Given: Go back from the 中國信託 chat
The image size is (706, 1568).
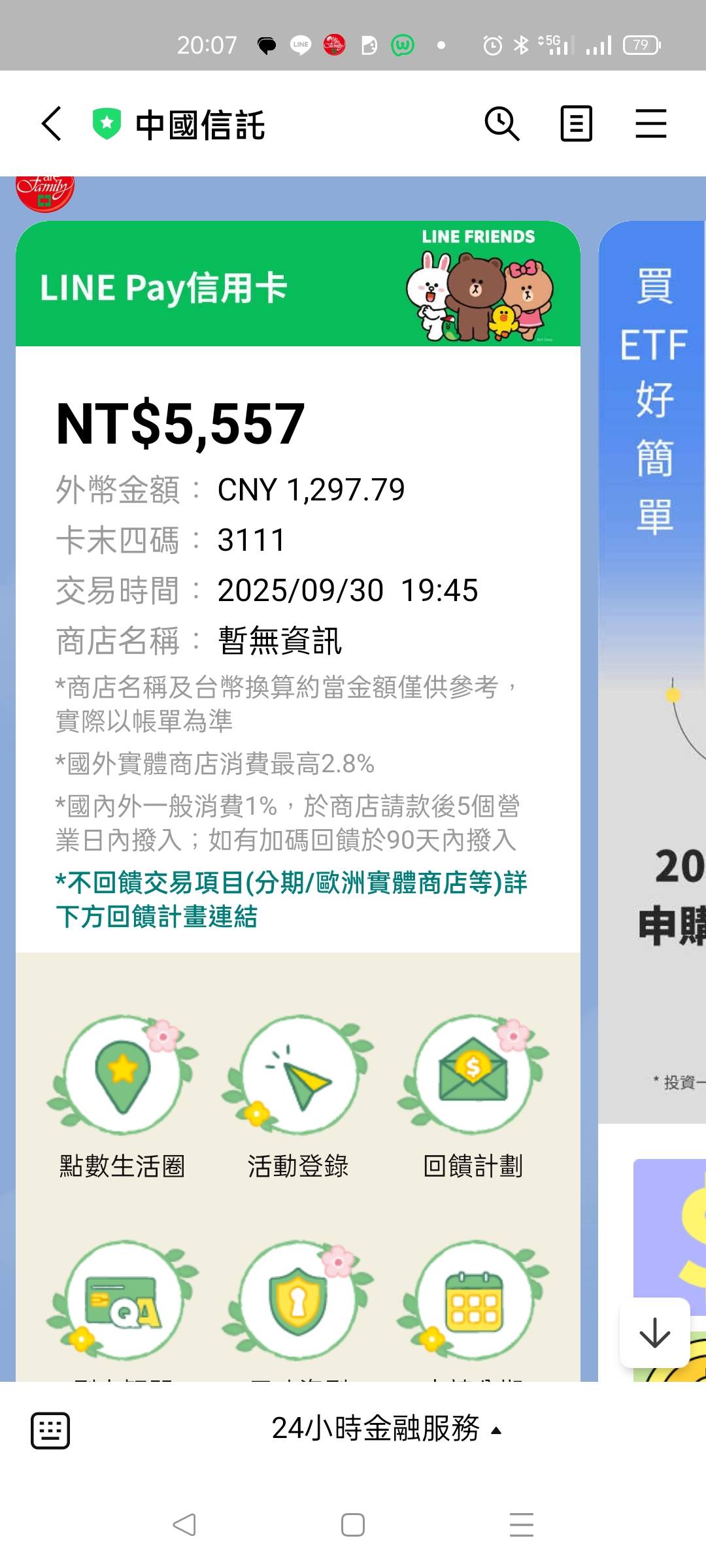Looking at the screenshot, I should (x=52, y=123).
